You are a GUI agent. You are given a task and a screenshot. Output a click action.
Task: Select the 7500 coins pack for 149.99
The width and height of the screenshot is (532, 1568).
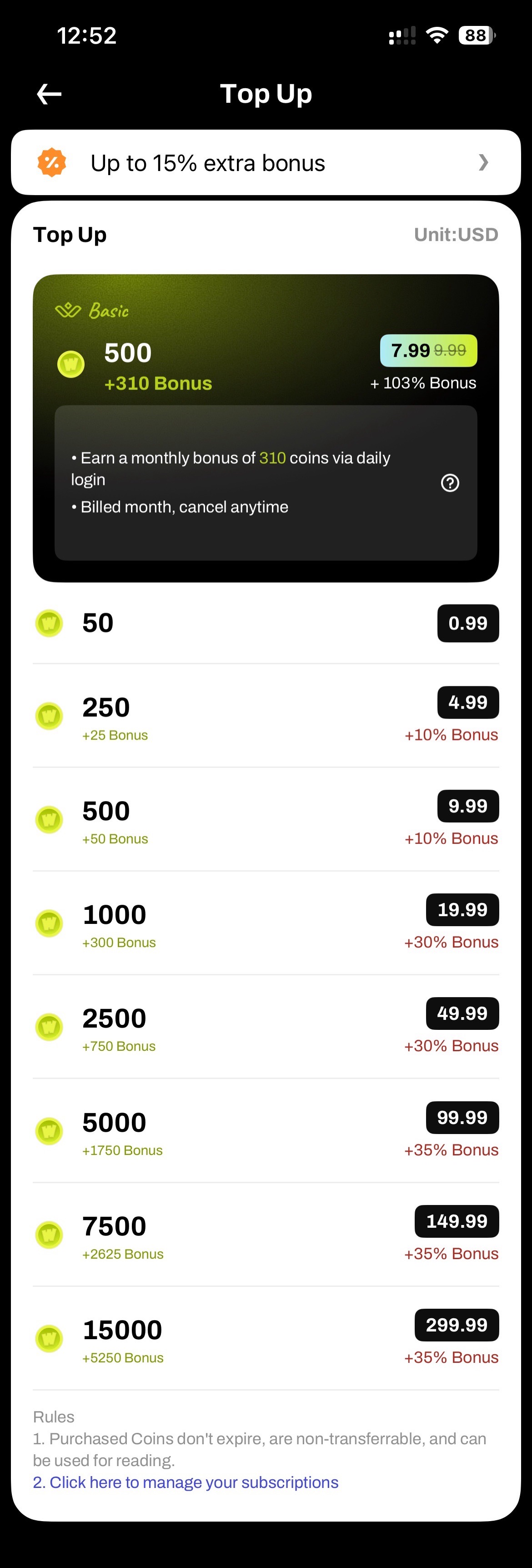(457, 1221)
